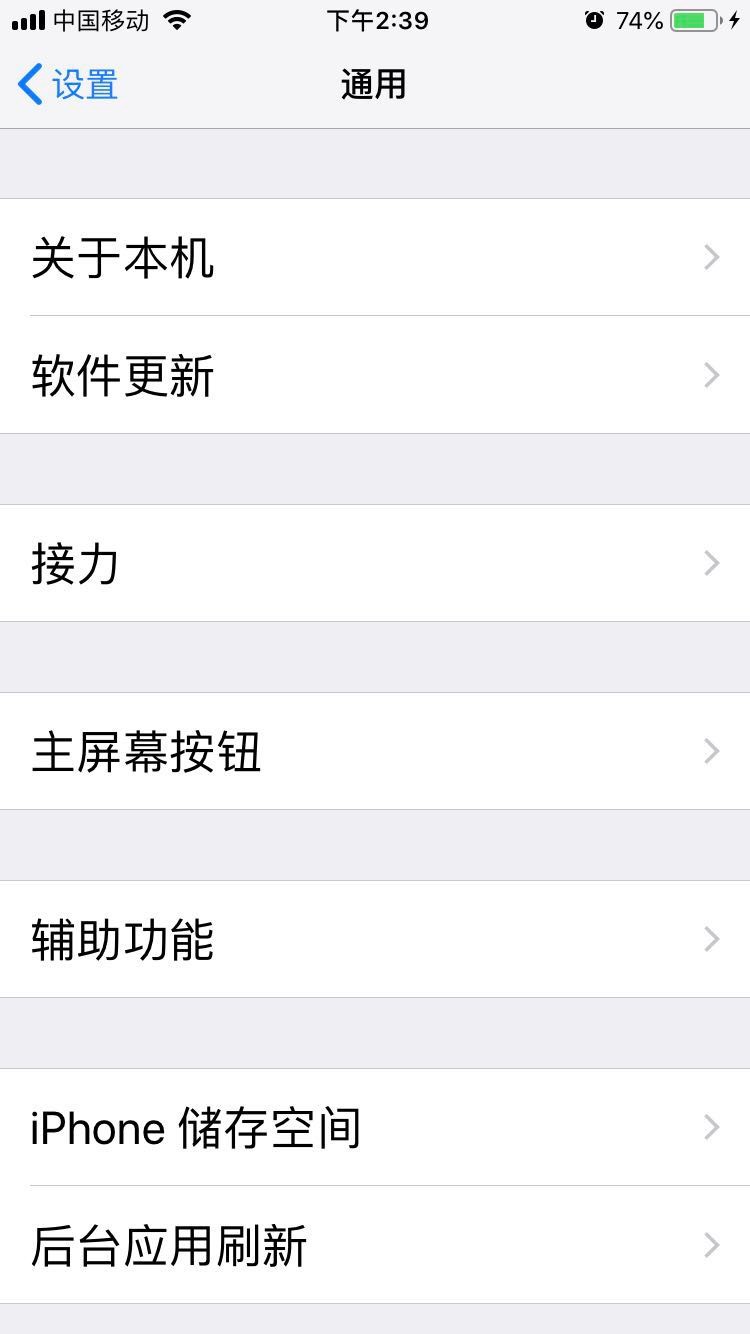Open 软件更新 settings

[374, 376]
